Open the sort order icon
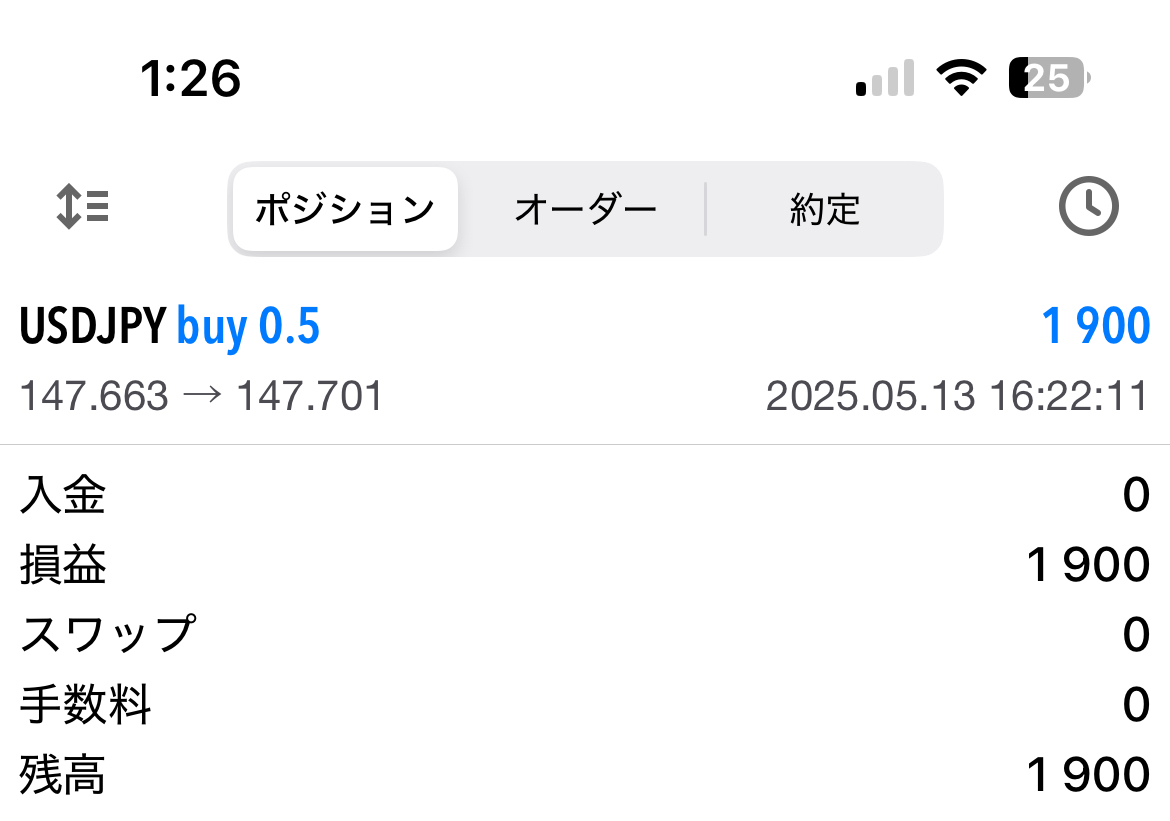This screenshot has height=821, width=1170. [x=82, y=207]
